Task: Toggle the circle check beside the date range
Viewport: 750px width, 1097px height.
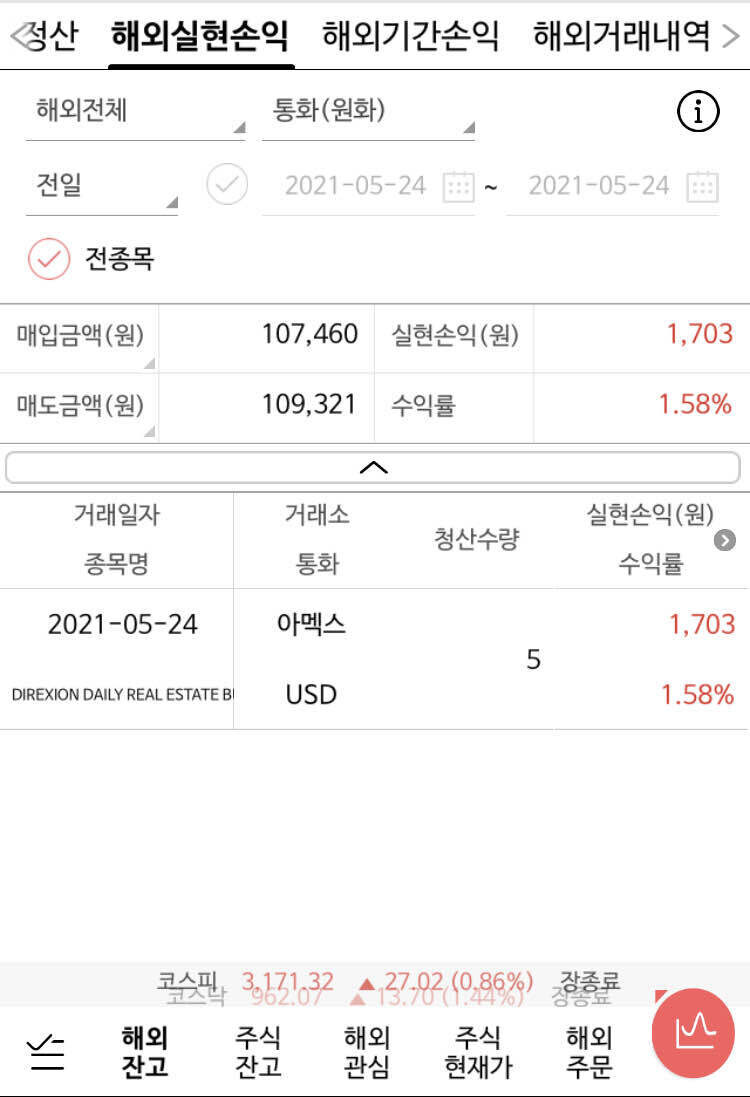Action: 226,185
